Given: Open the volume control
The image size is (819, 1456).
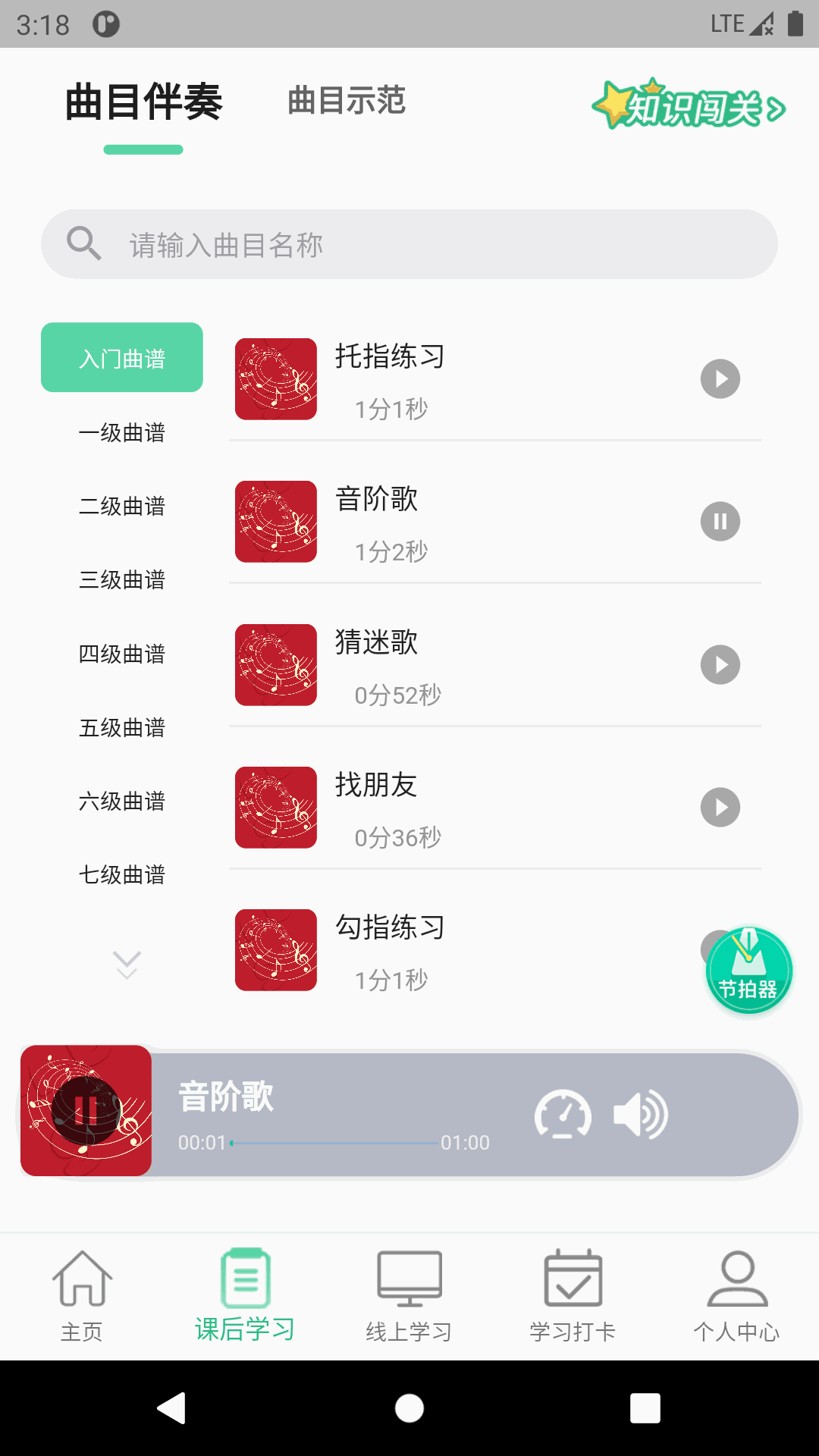Looking at the screenshot, I should point(641,1115).
